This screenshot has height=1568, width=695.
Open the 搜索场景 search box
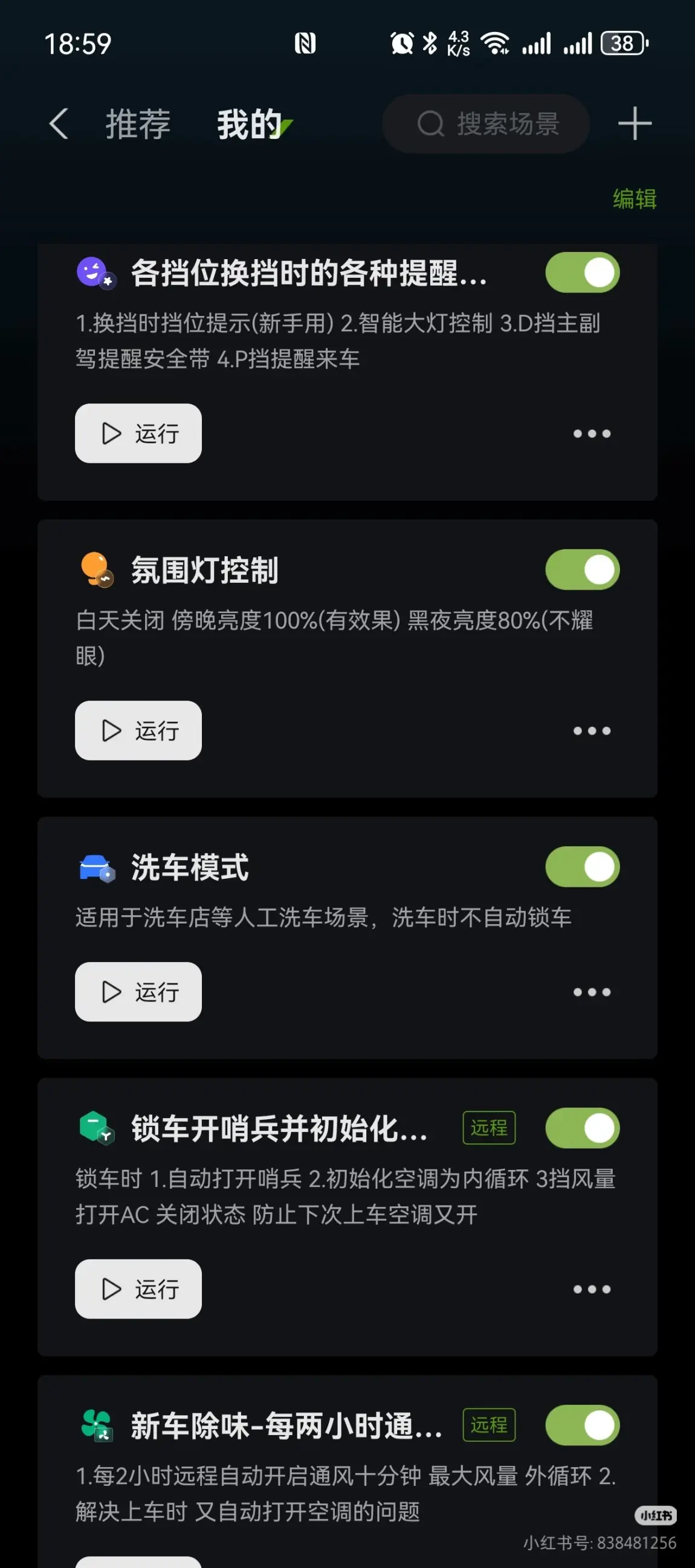click(x=486, y=124)
